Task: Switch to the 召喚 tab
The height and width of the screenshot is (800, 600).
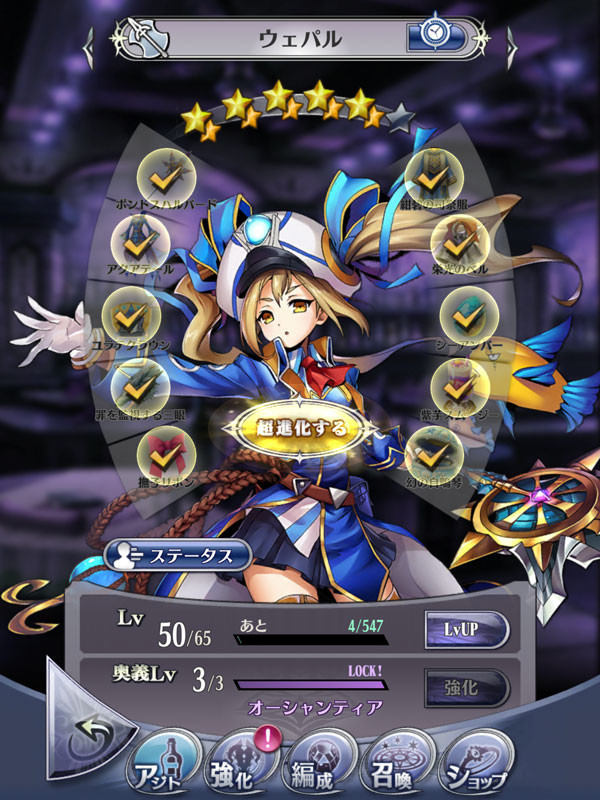Action: [392, 765]
